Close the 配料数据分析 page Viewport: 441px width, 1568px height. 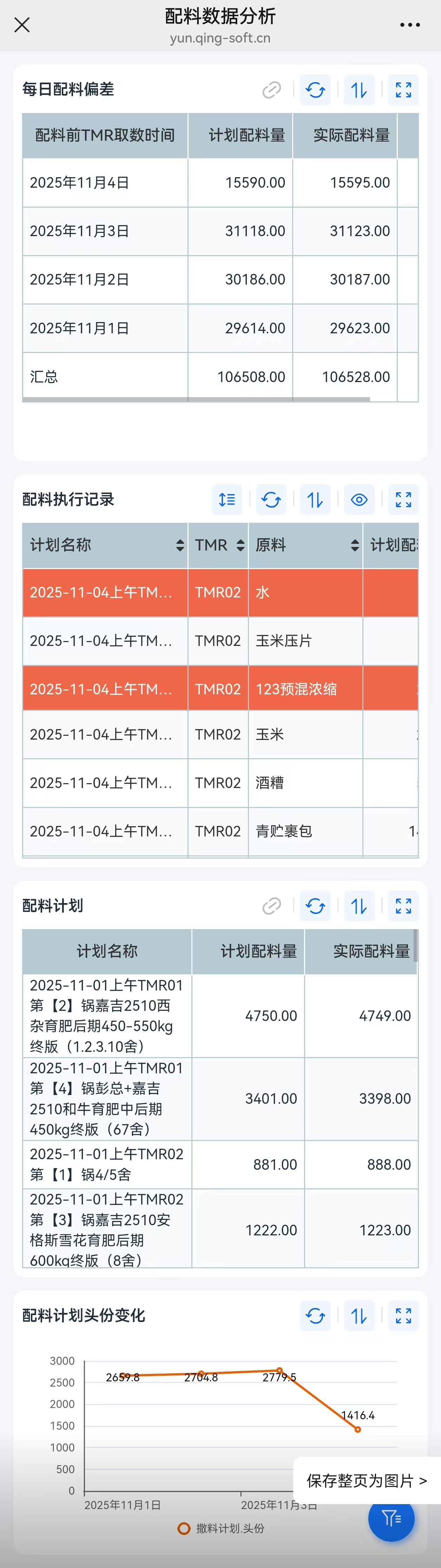[x=22, y=25]
